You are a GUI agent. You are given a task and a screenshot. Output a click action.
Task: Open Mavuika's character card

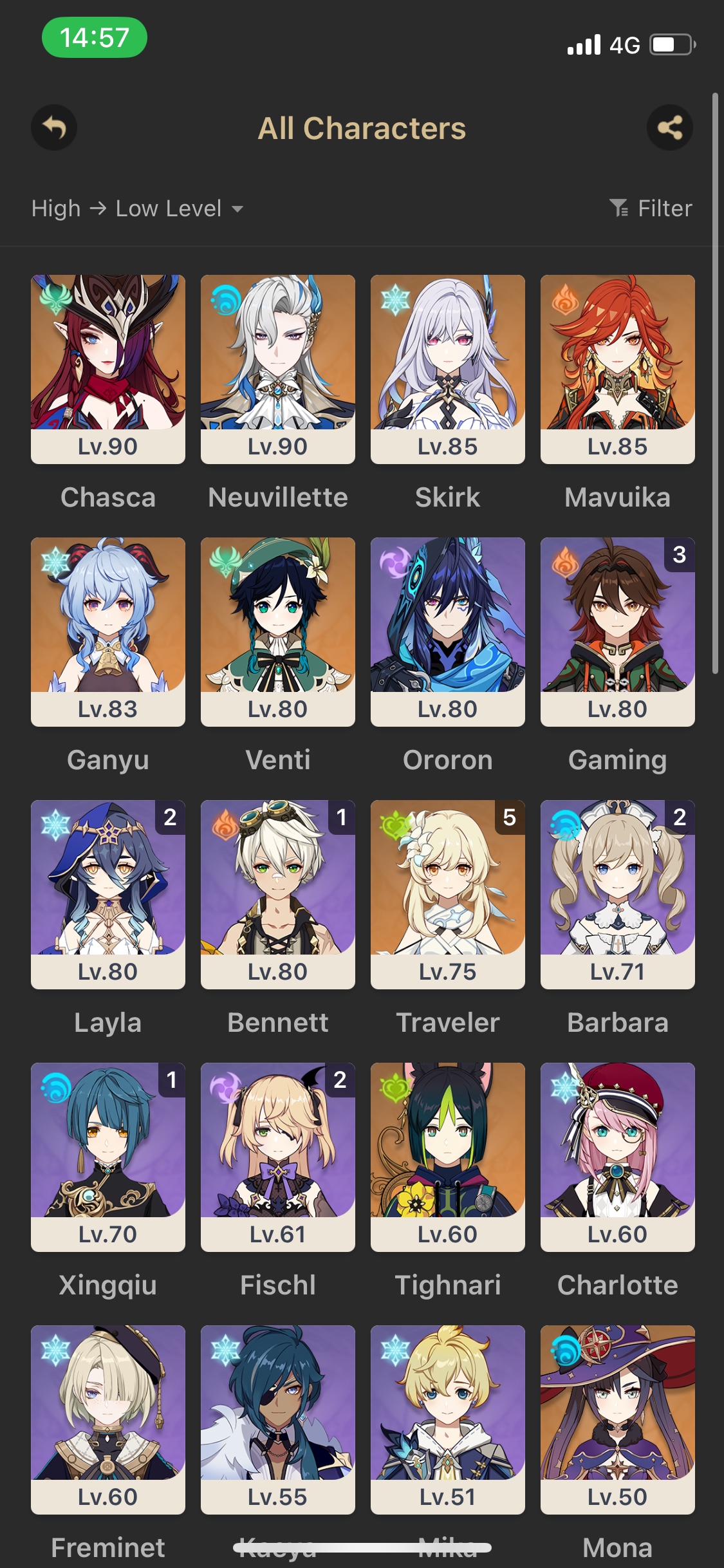point(618,369)
